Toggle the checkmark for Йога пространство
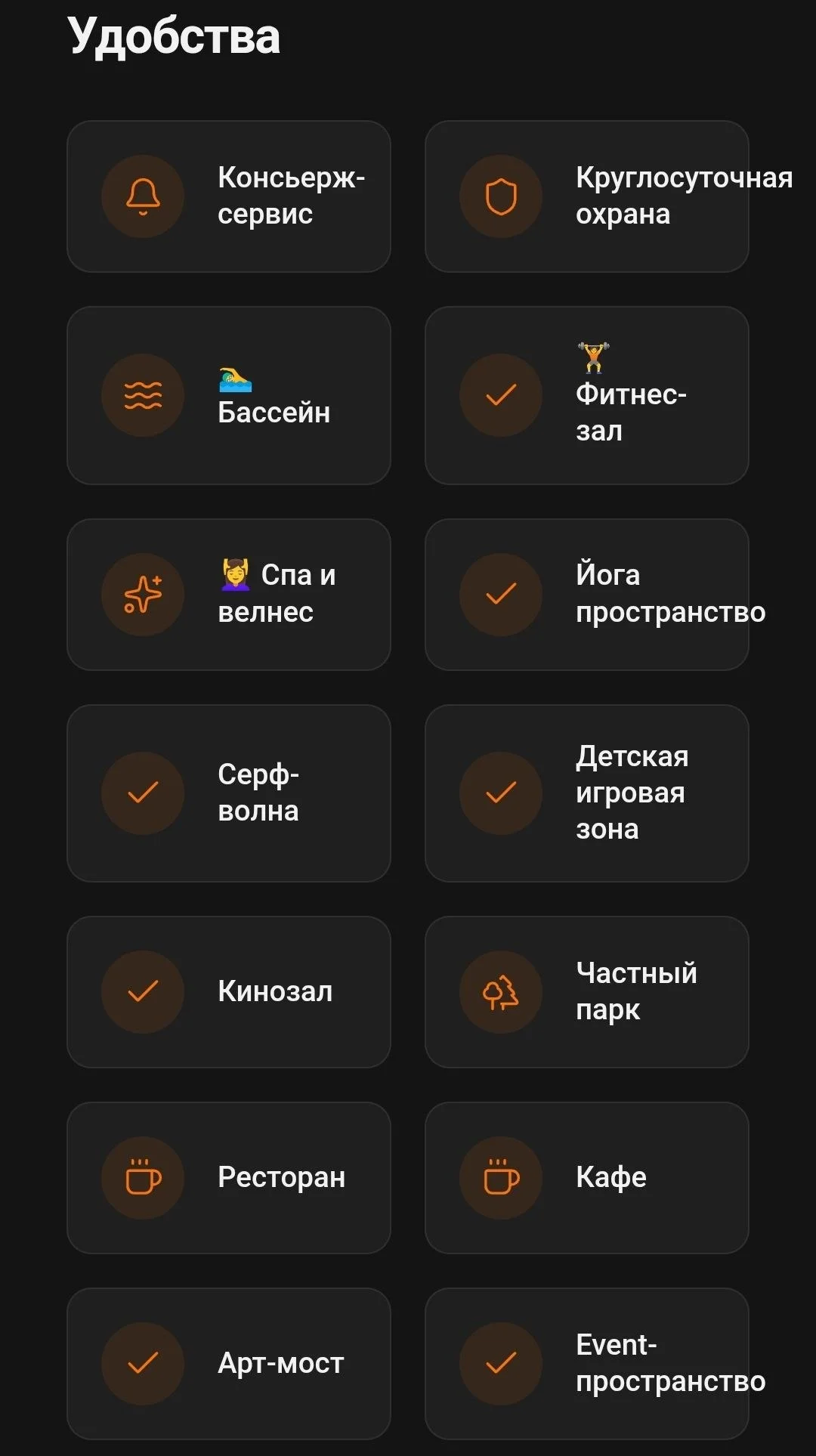The height and width of the screenshot is (1456, 816). 501,595
